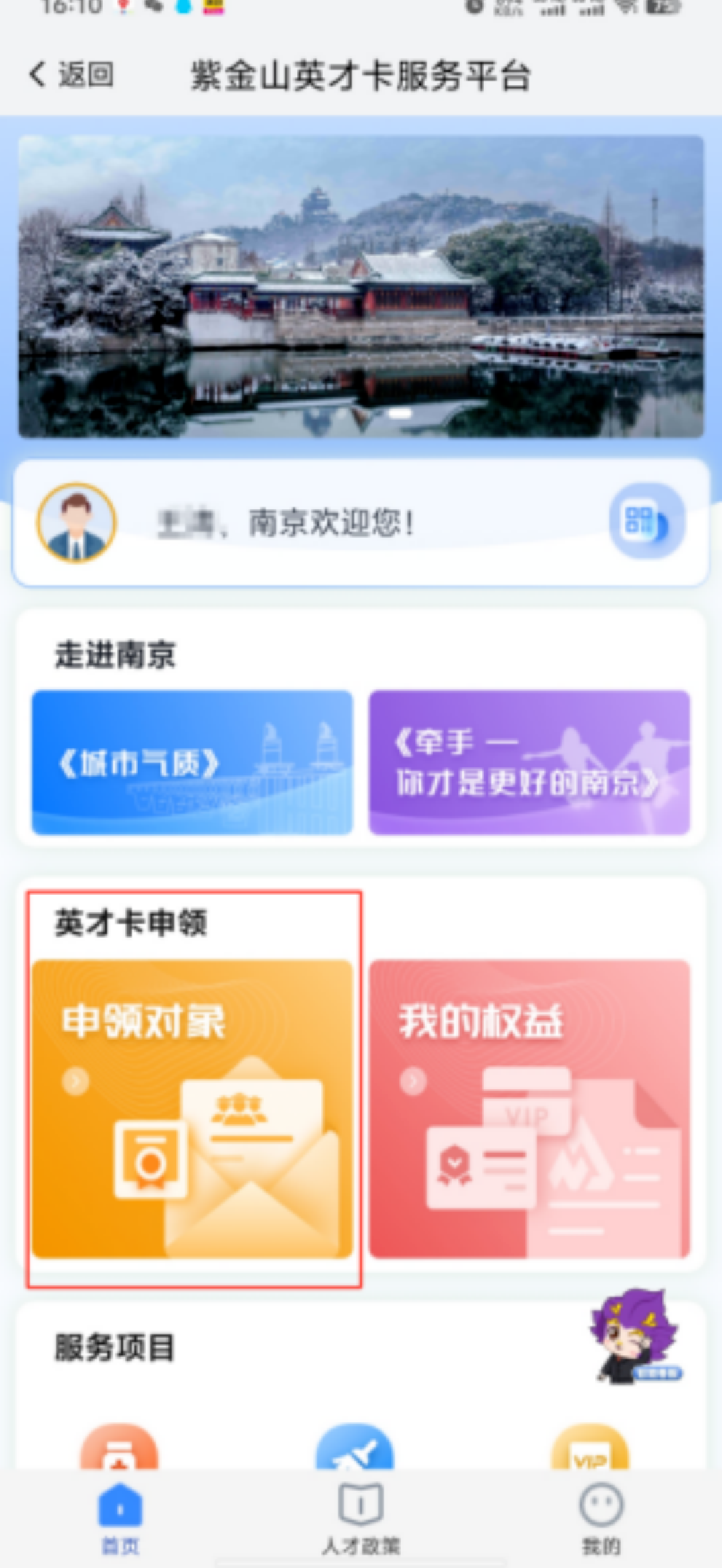Open the 《城市气质》 card

tap(192, 763)
